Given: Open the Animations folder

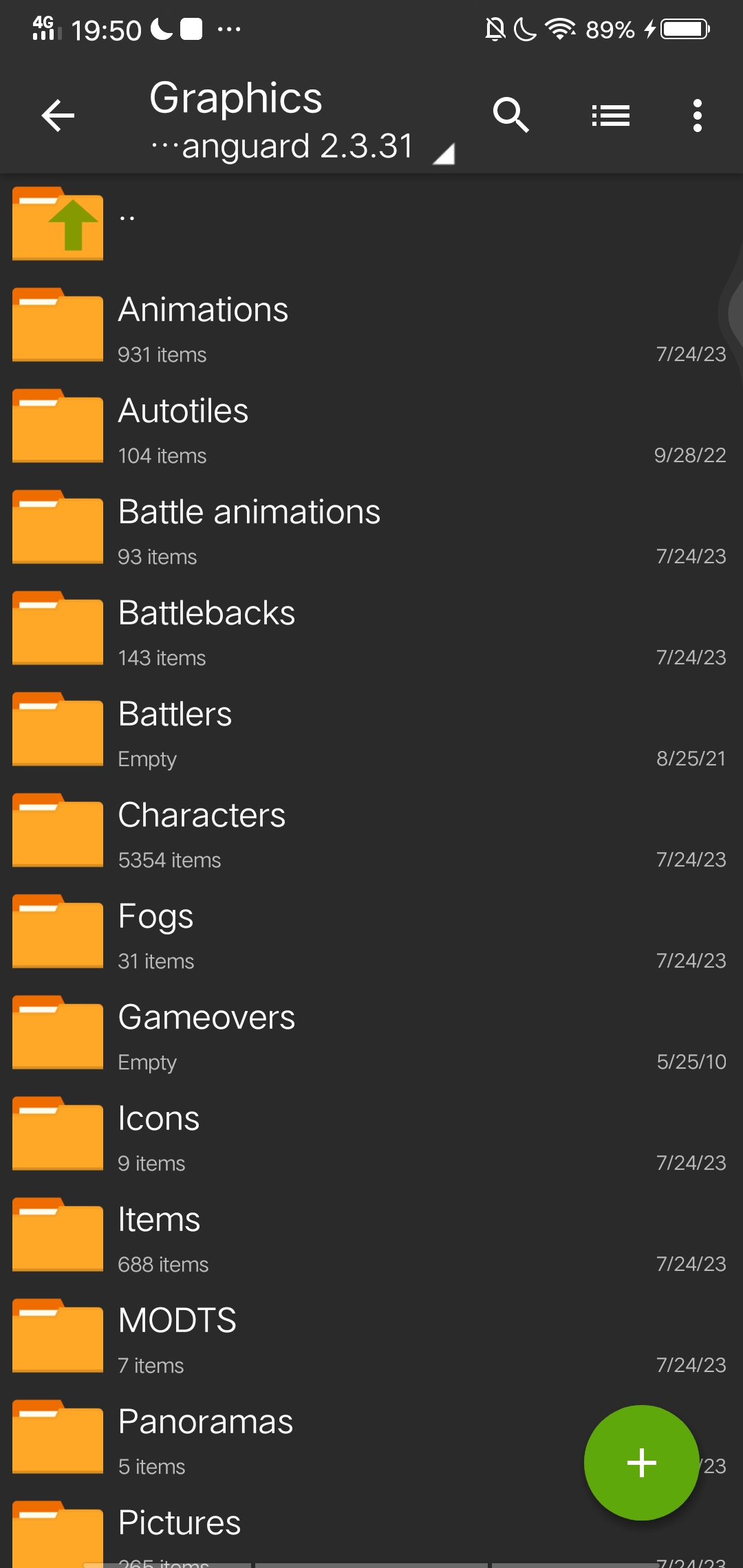Looking at the screenshot, I should click(x=371, y=325).
